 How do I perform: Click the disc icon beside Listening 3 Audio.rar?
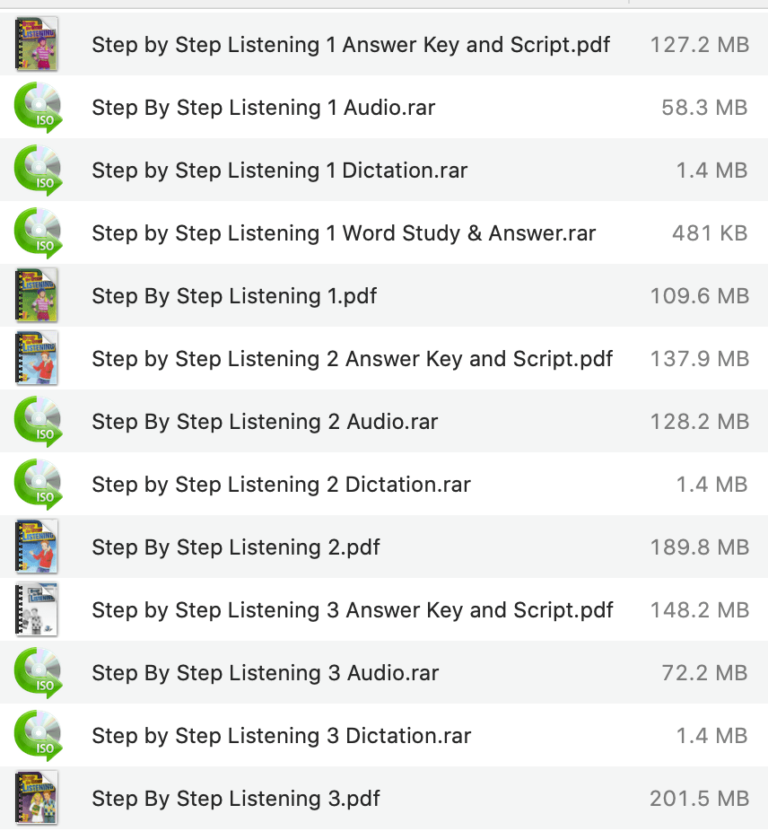click(37, 673)
